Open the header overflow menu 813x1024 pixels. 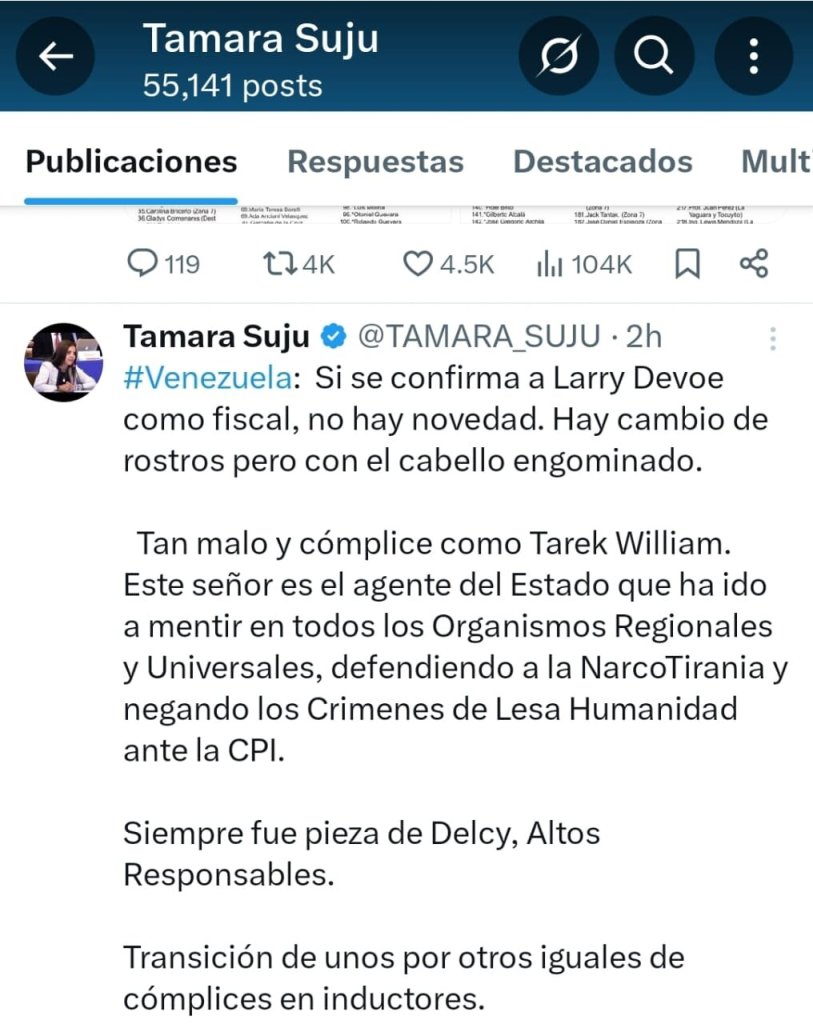754,57
